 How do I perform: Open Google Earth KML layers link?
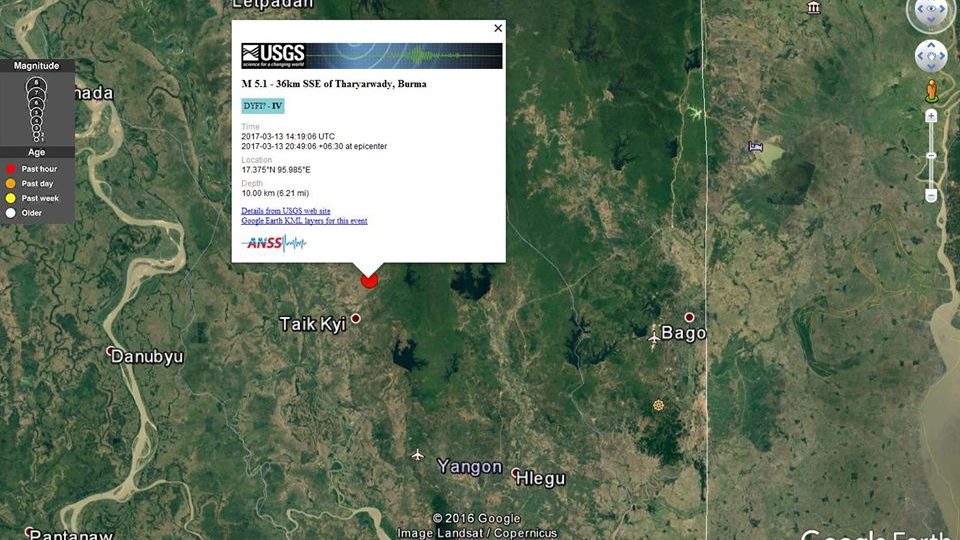(304, 221)
